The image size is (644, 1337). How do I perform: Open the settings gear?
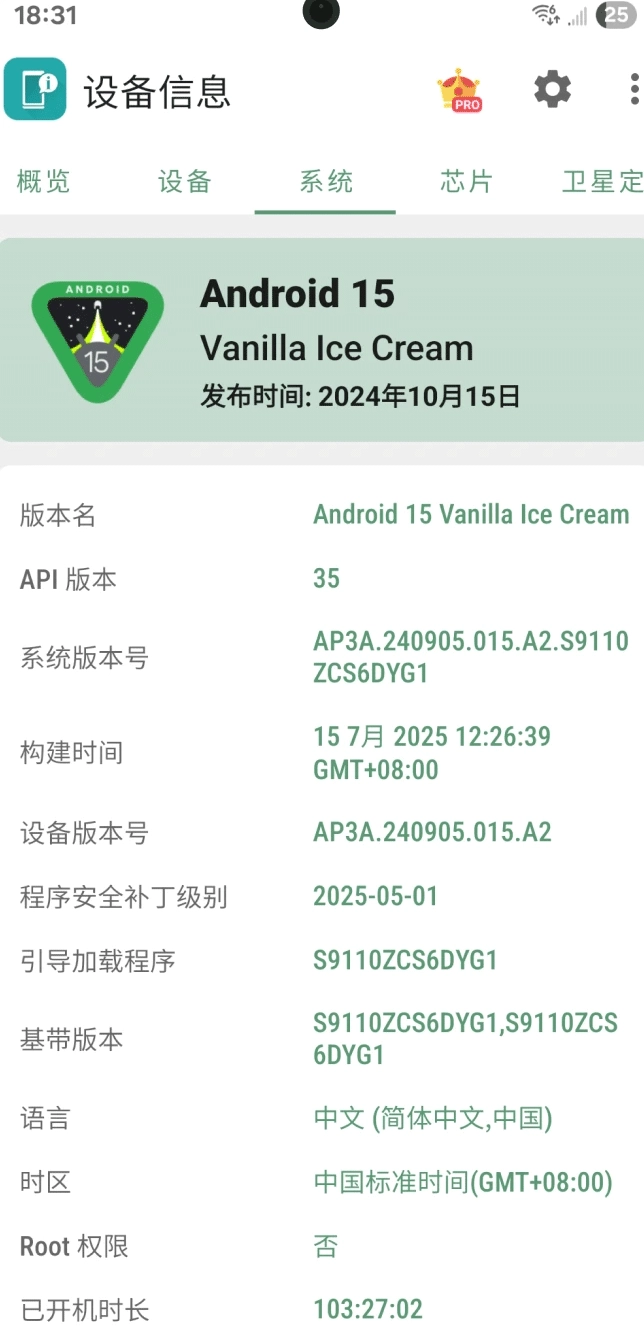pyautogui.click(x=552, y=90)
